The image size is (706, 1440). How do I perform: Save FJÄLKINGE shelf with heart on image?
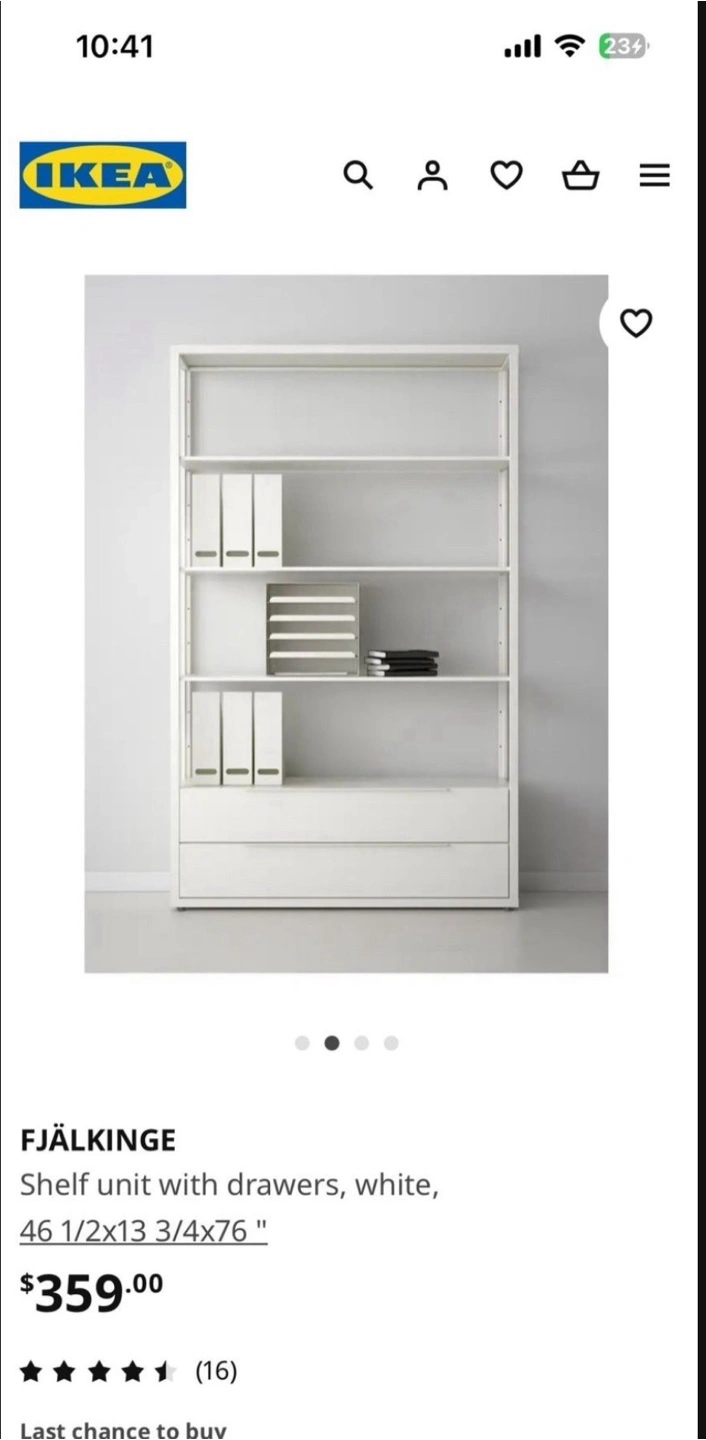[636, 323]
